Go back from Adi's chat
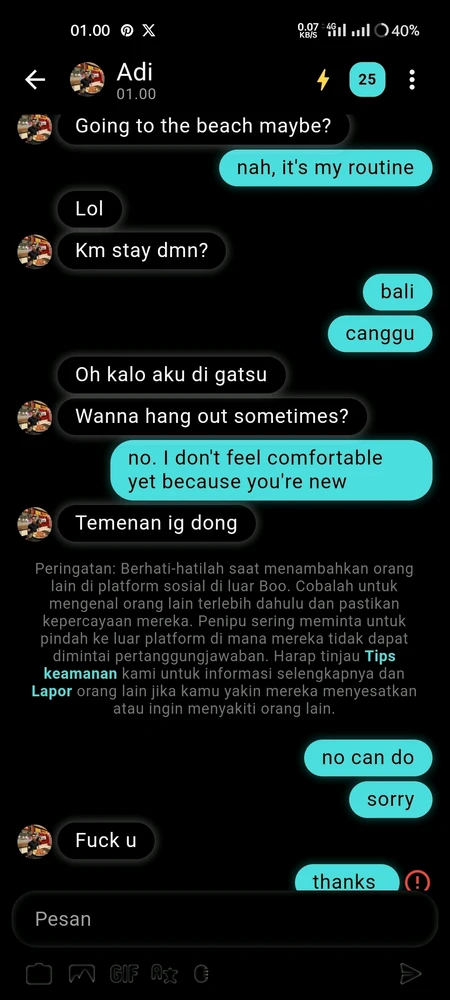450x1000 pixels. point(35,80)
